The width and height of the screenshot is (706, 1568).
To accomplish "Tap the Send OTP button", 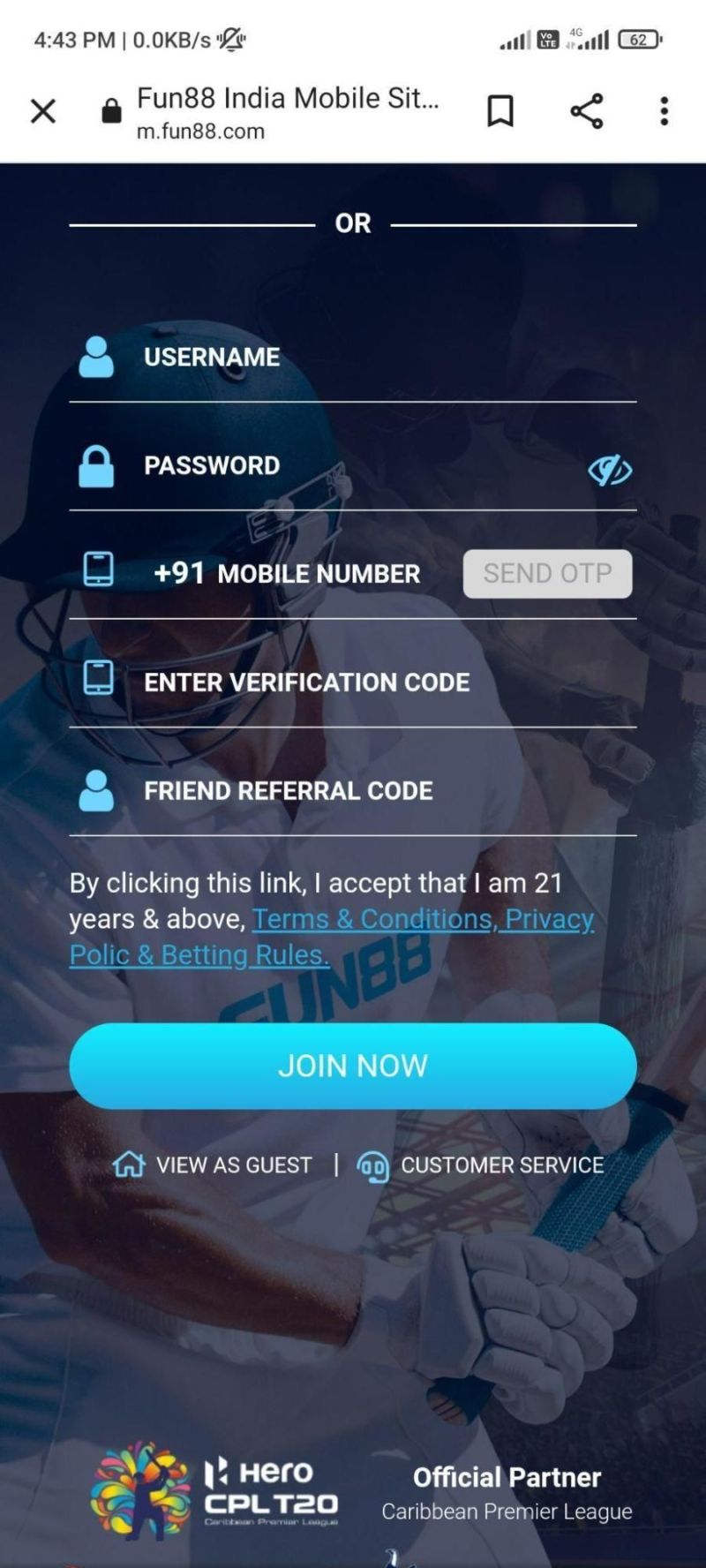I will pos(547,574).
